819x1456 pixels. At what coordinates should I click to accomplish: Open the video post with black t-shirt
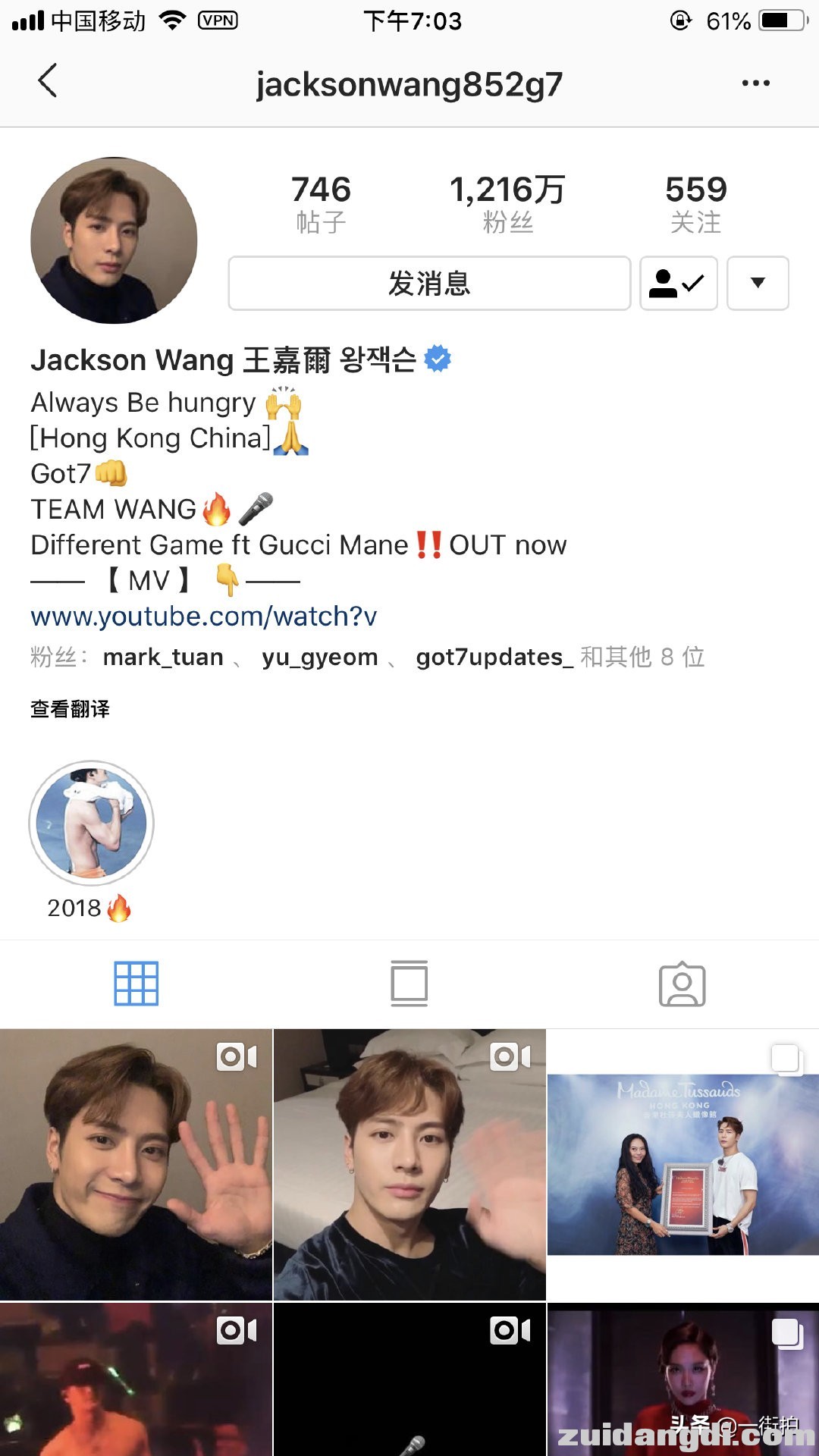click(409, 1164)
